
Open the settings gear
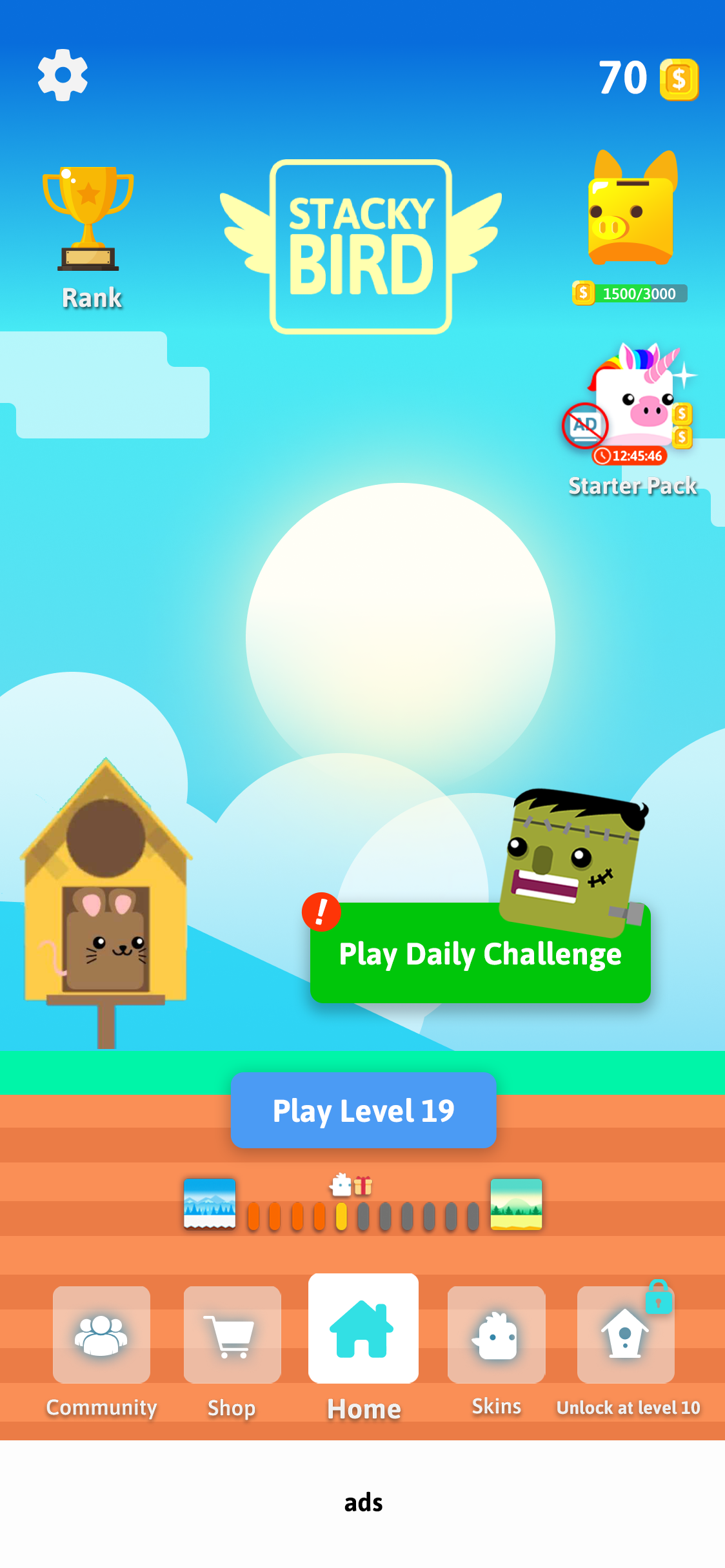point(63,75)
